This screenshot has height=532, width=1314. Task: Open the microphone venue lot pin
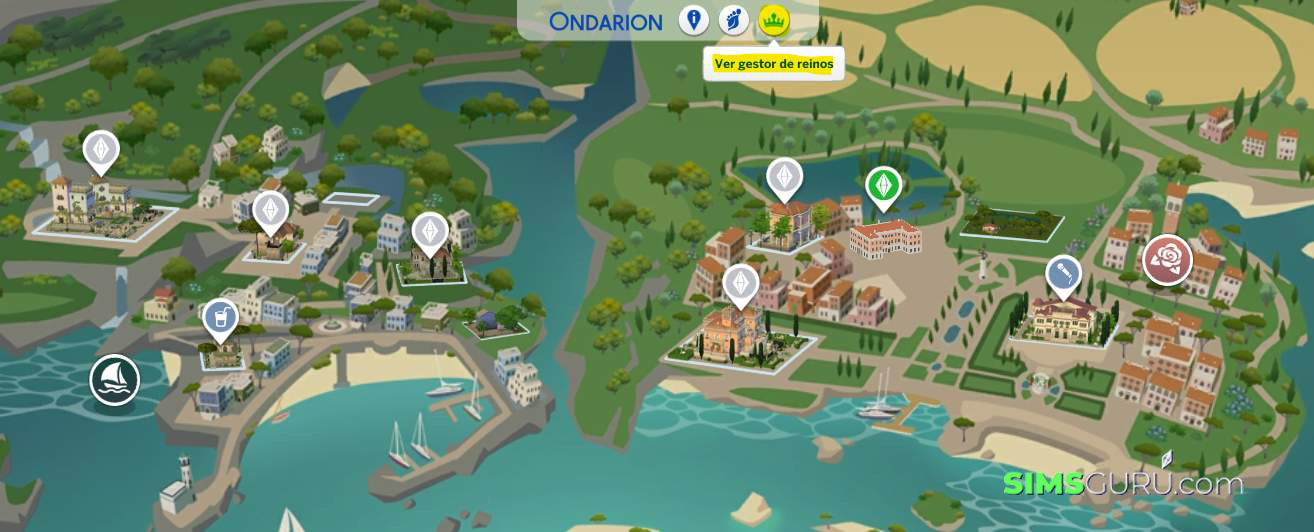click(1064, 276)
